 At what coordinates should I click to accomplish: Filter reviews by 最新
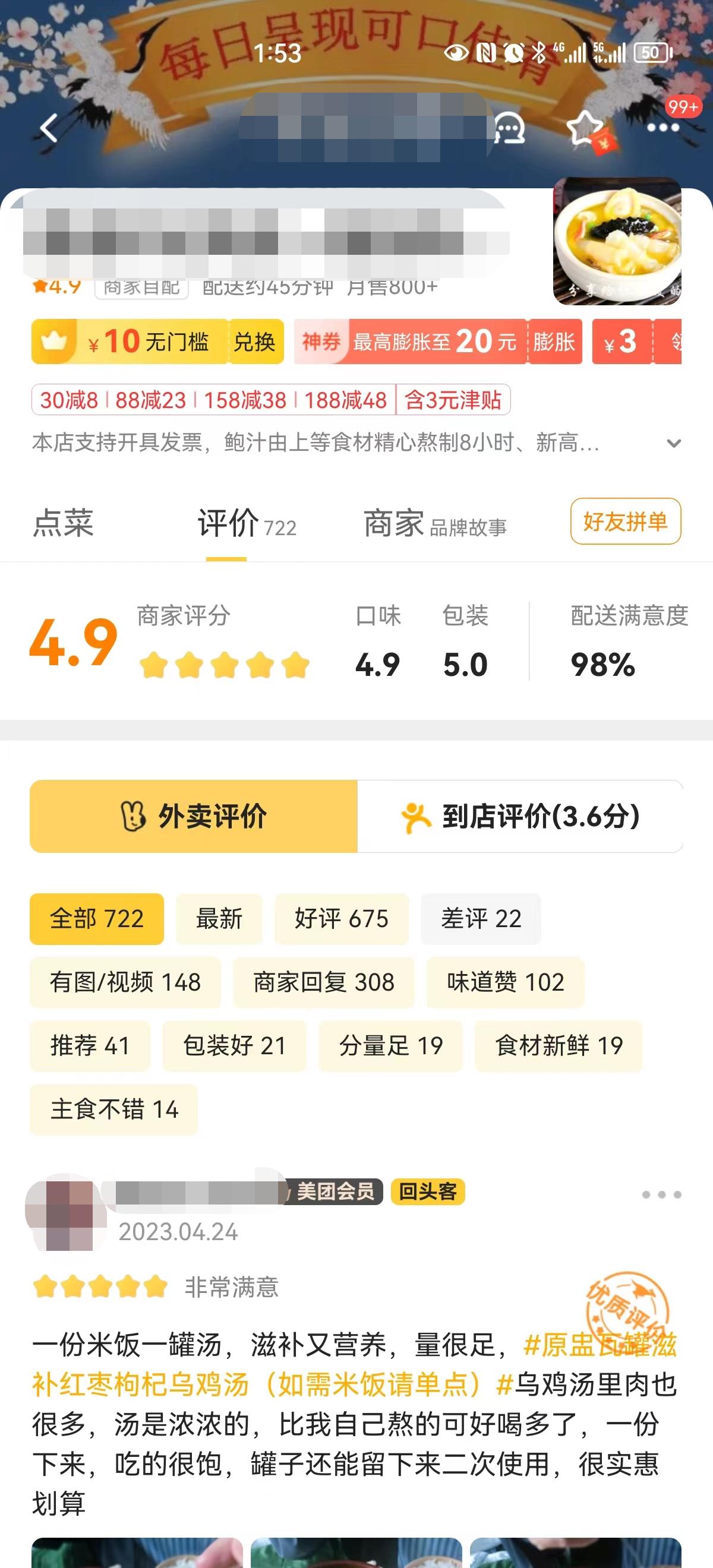[x=219, y=918]
